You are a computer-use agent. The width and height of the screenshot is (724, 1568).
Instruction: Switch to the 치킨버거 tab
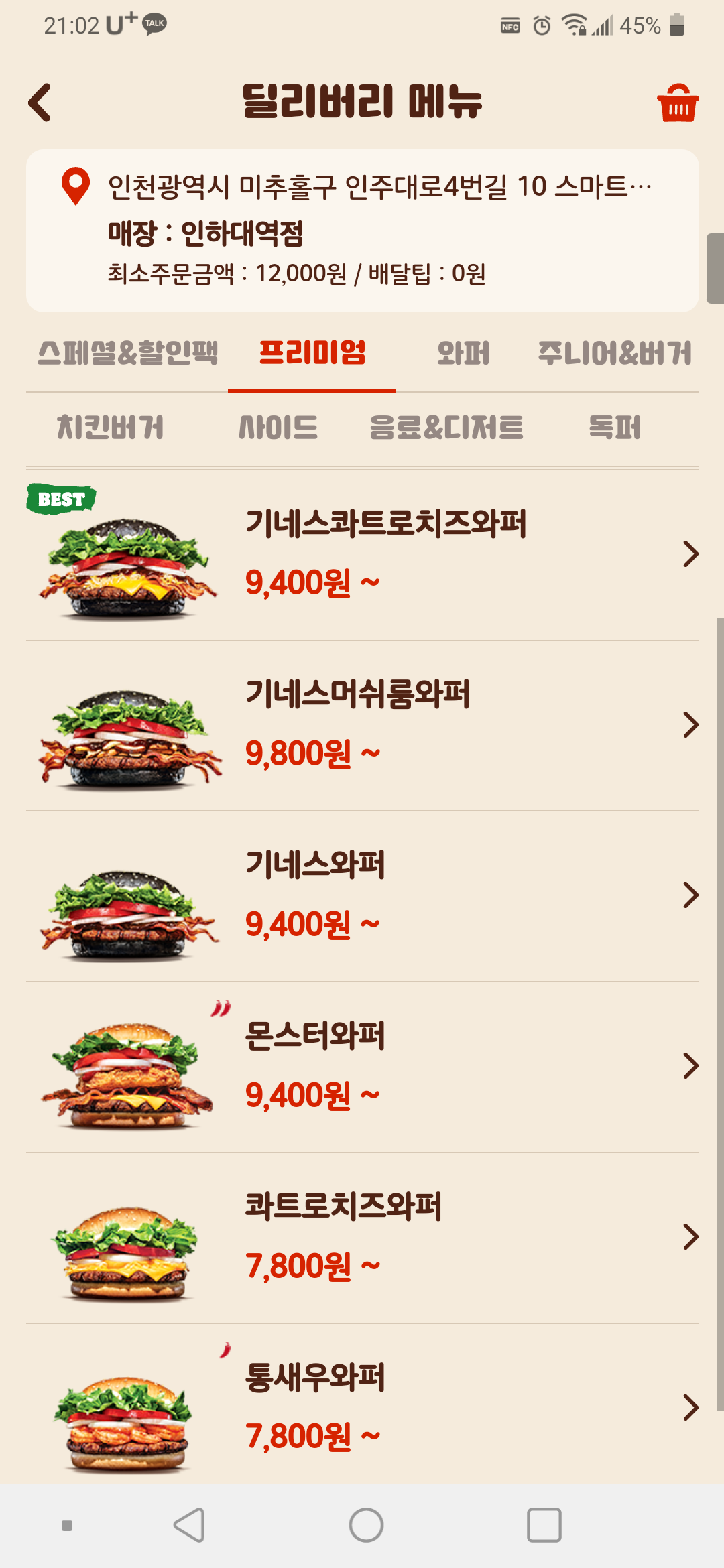111,428
